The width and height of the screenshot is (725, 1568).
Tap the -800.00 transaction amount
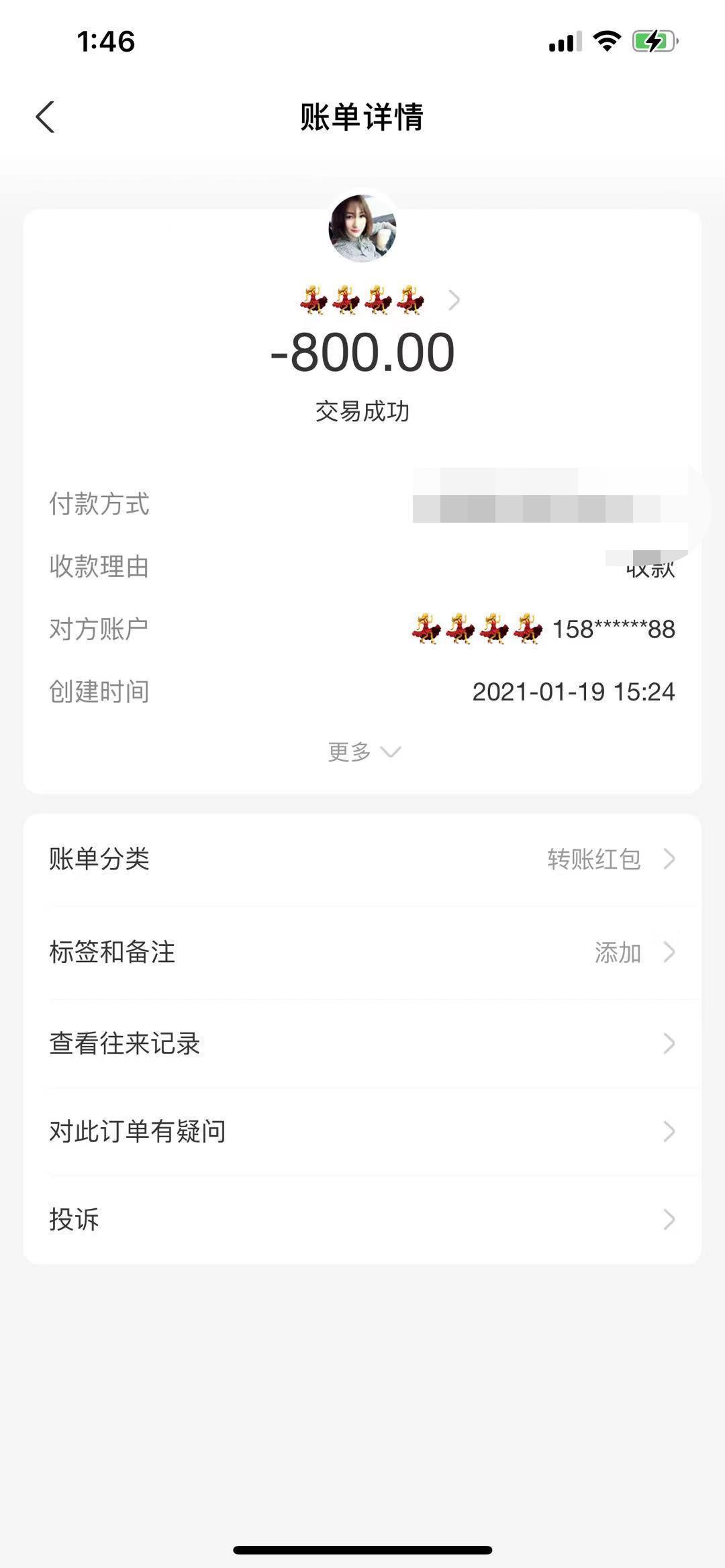click(362, 351)
